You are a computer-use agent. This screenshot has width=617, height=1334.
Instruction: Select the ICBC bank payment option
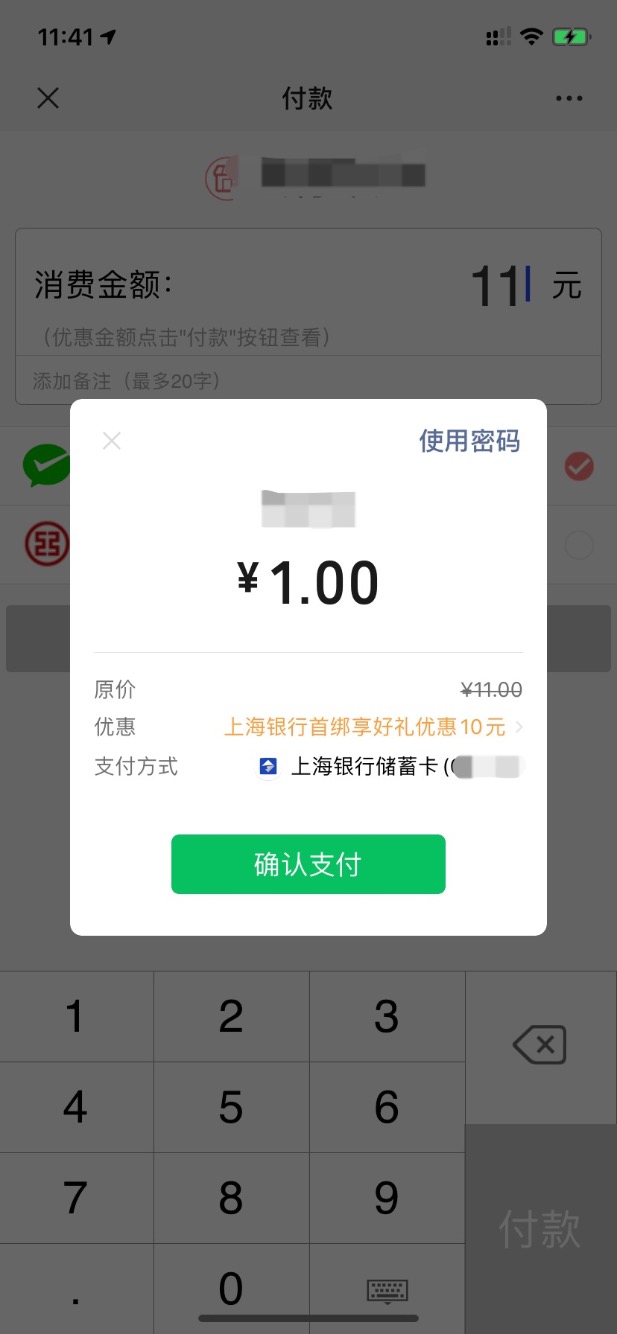(579, 545)
